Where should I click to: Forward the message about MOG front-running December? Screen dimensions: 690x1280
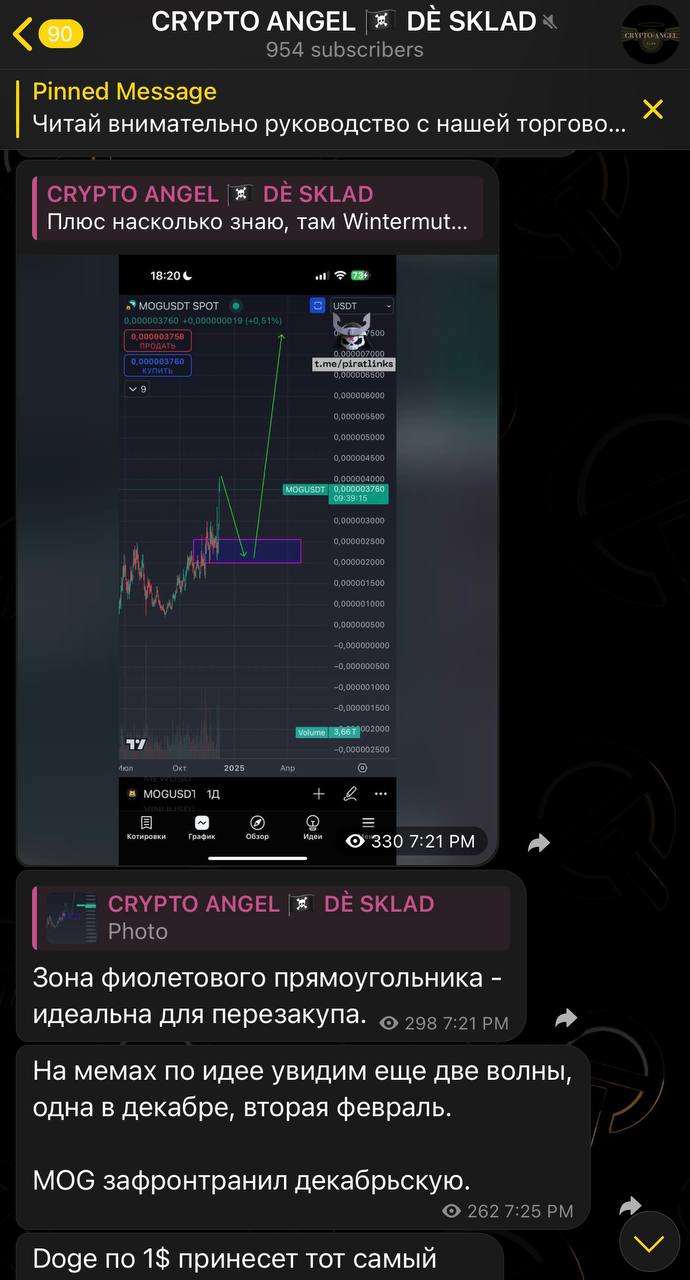[631, 1205]
